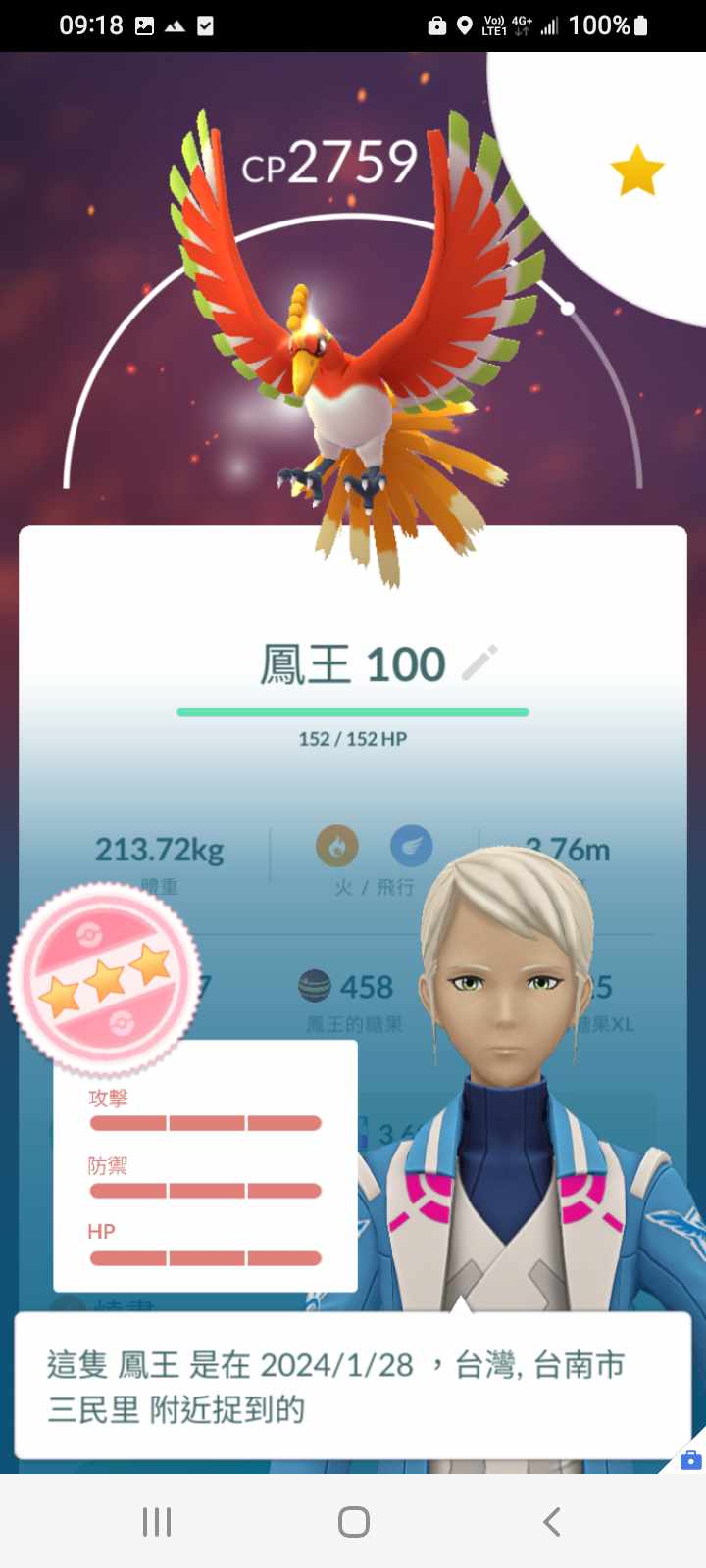
Task: Tap the favorite star icon
Action: click(637, 171)
